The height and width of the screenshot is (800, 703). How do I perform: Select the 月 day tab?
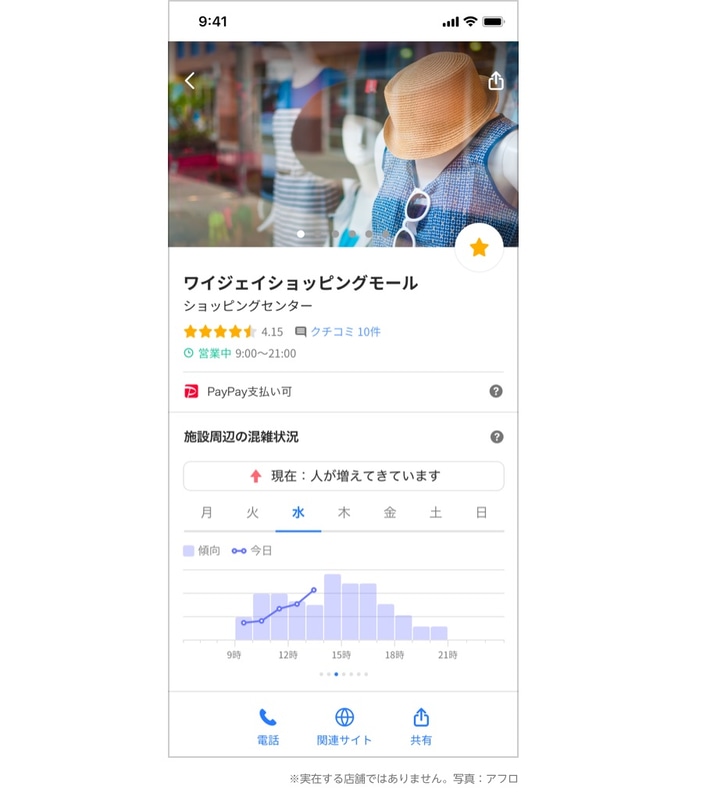pos(207,512)
